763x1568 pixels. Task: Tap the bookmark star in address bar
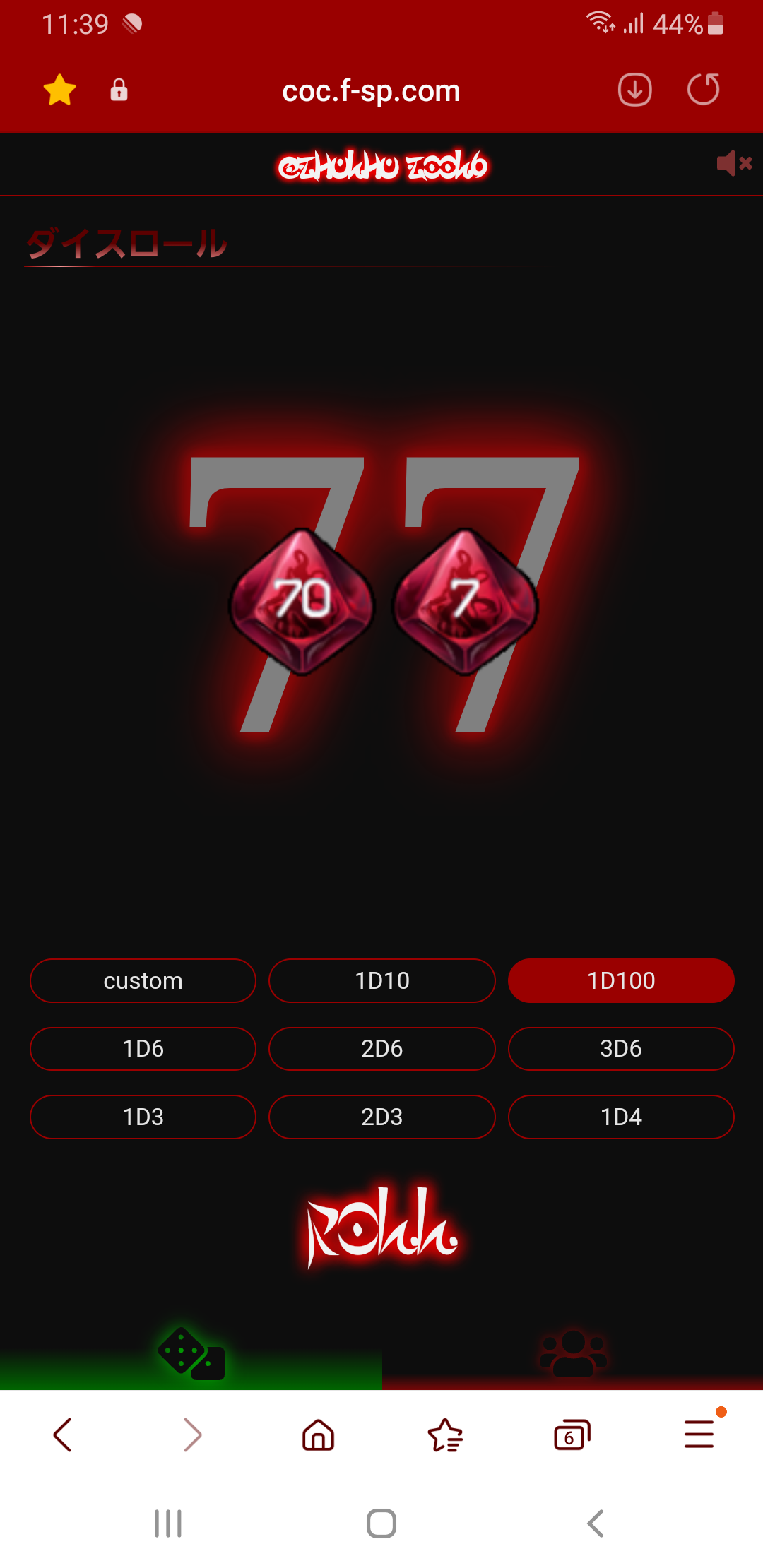pyautogui.click(x=59, y=90)
